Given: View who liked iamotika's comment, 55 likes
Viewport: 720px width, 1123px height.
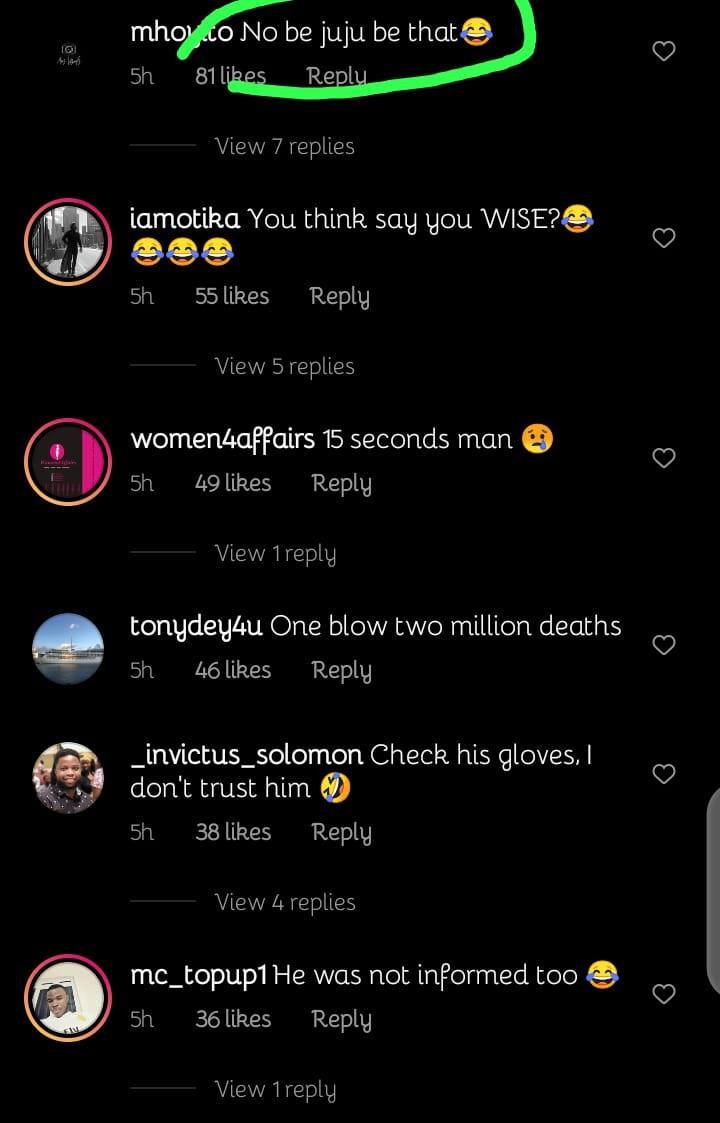Looking at the screenshot, I should coord(232,297).
